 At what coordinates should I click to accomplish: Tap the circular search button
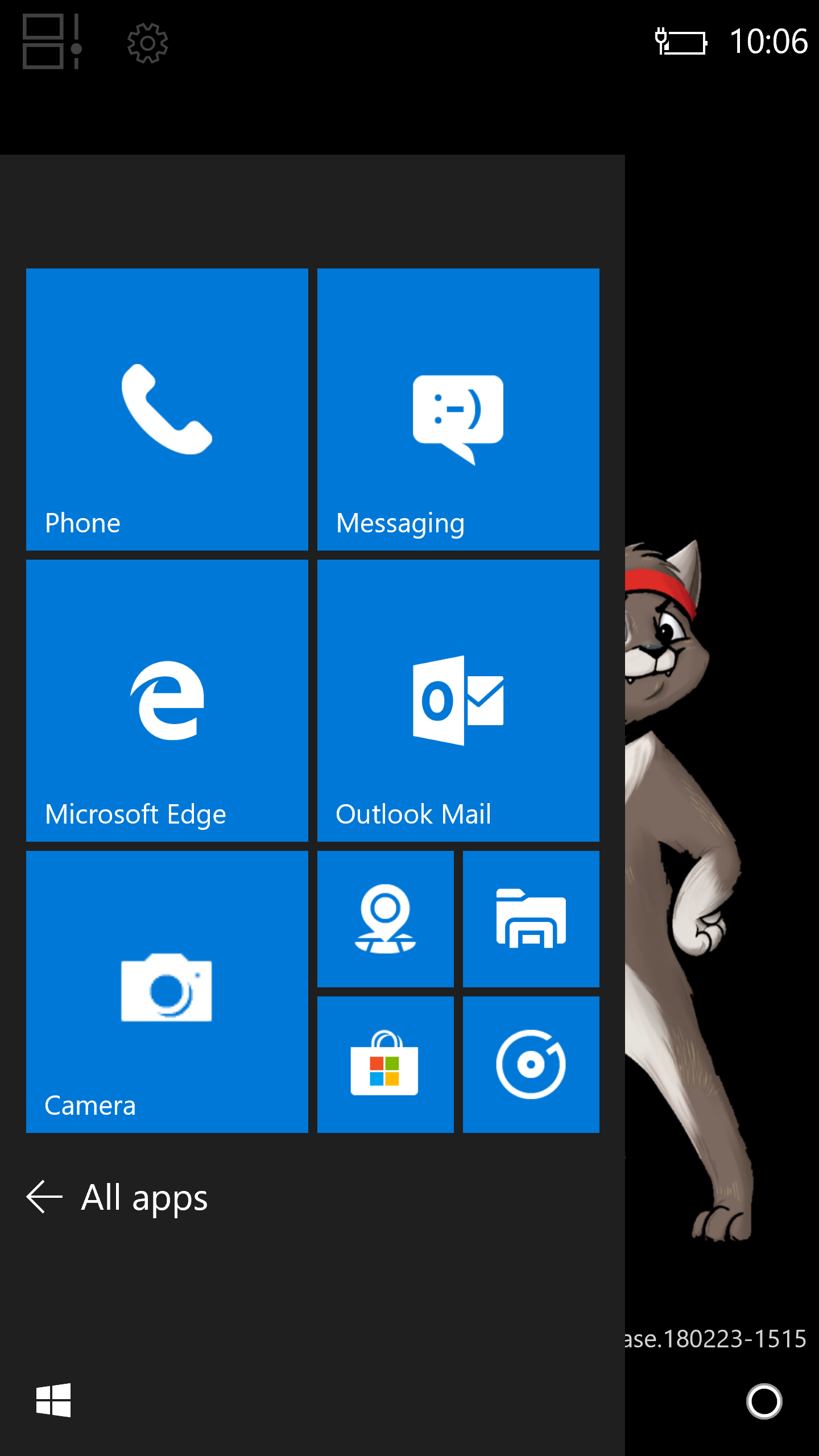764,1401
